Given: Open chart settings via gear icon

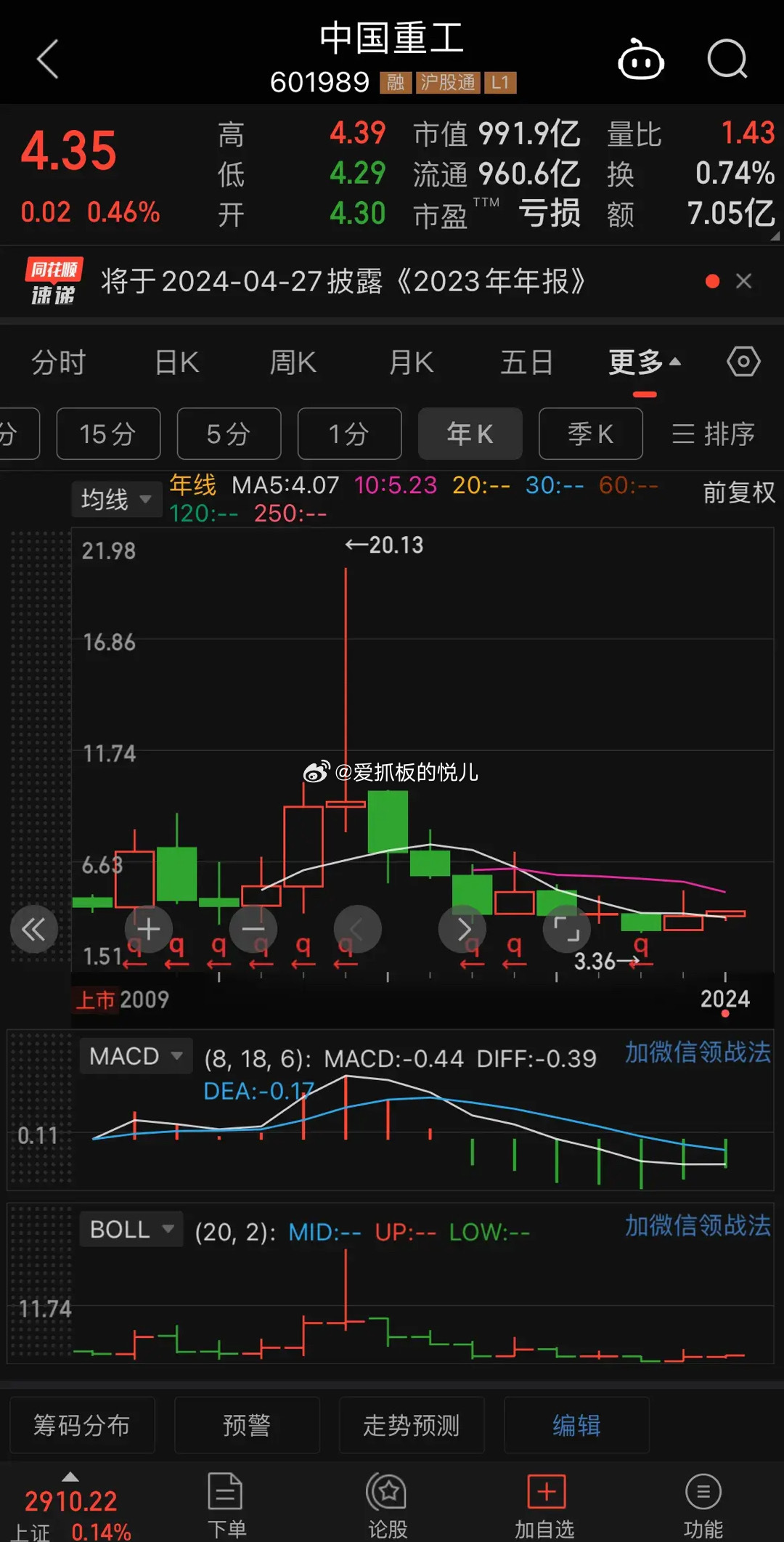Looking at the screenshot, I should tap(743, 361).
